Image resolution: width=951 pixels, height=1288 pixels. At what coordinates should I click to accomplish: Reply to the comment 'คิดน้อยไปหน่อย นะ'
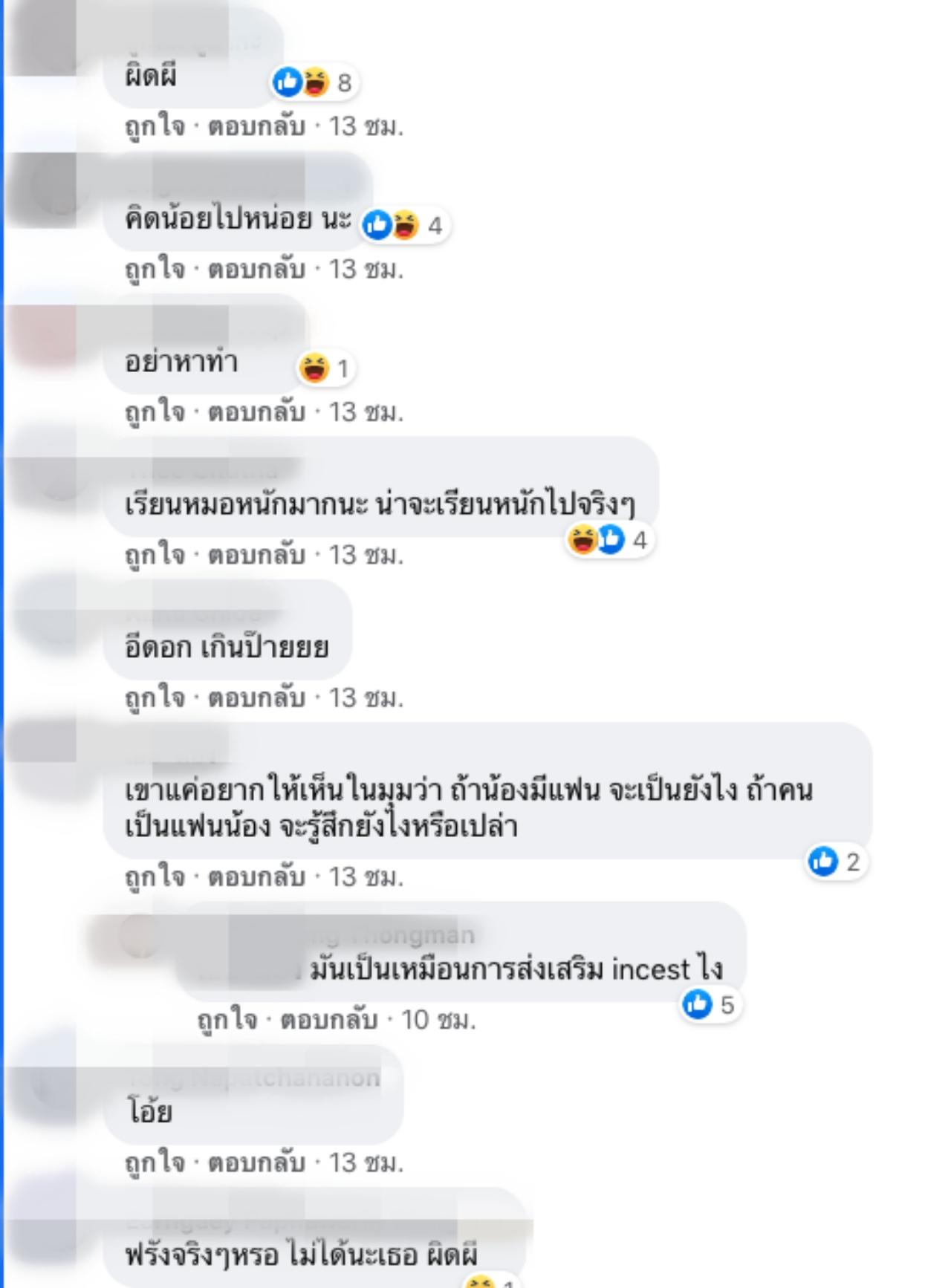[256, 269]
